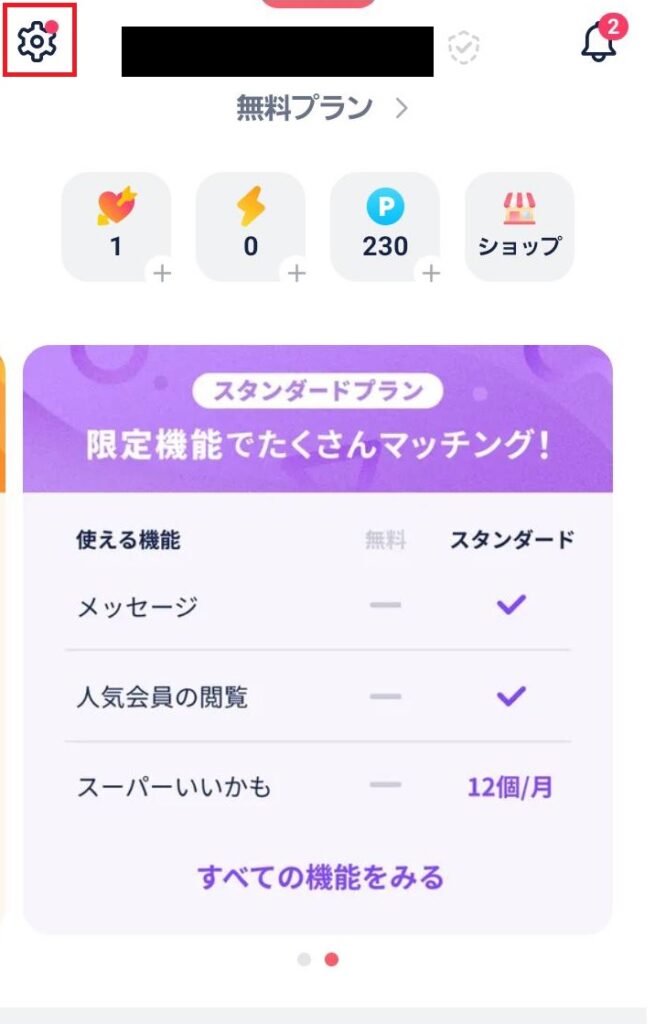Tap すべての機能をみる link
Image resolution: width=655 pixels, height=1024 pixels.
[320, 877]
